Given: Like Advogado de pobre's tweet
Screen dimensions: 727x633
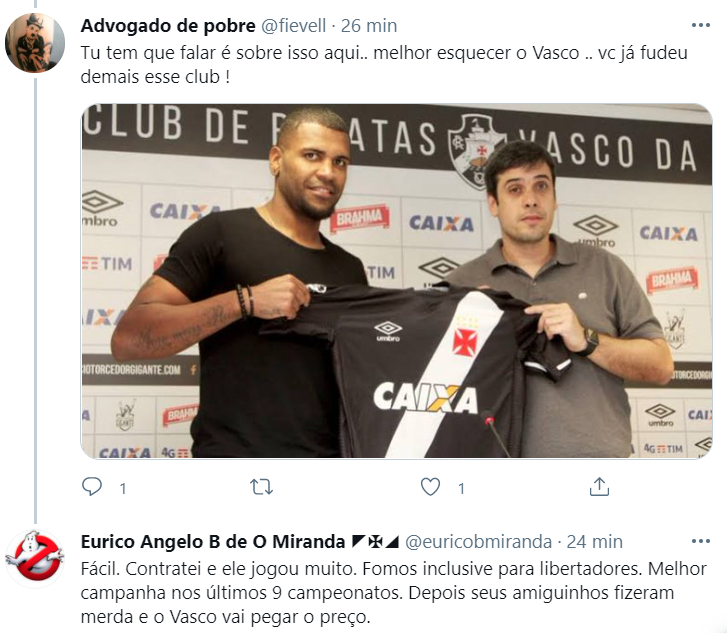Looking at the screenshot, I should (431, 487).
